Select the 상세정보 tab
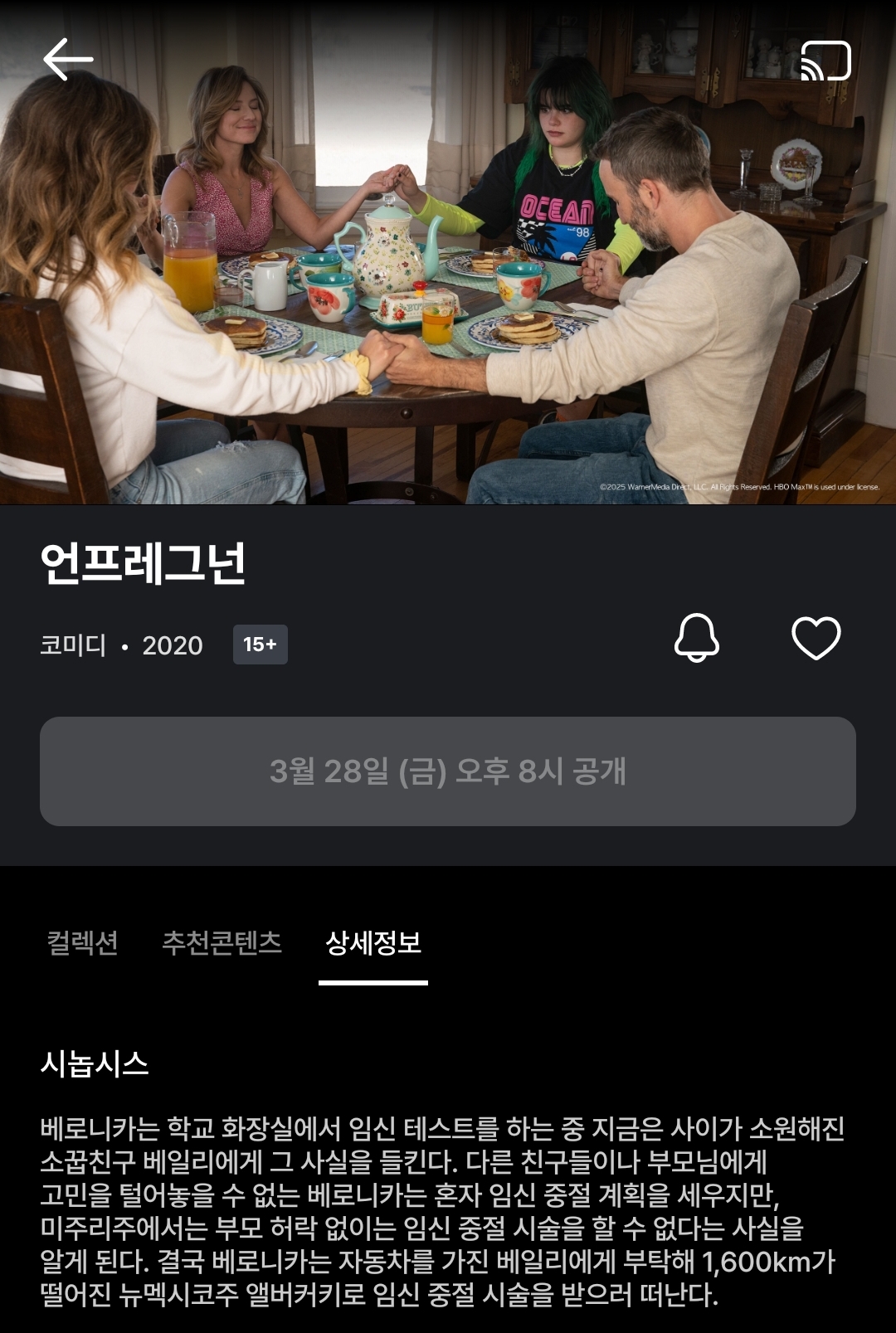This screenshot has height=1333, width=896. [373, 943]
